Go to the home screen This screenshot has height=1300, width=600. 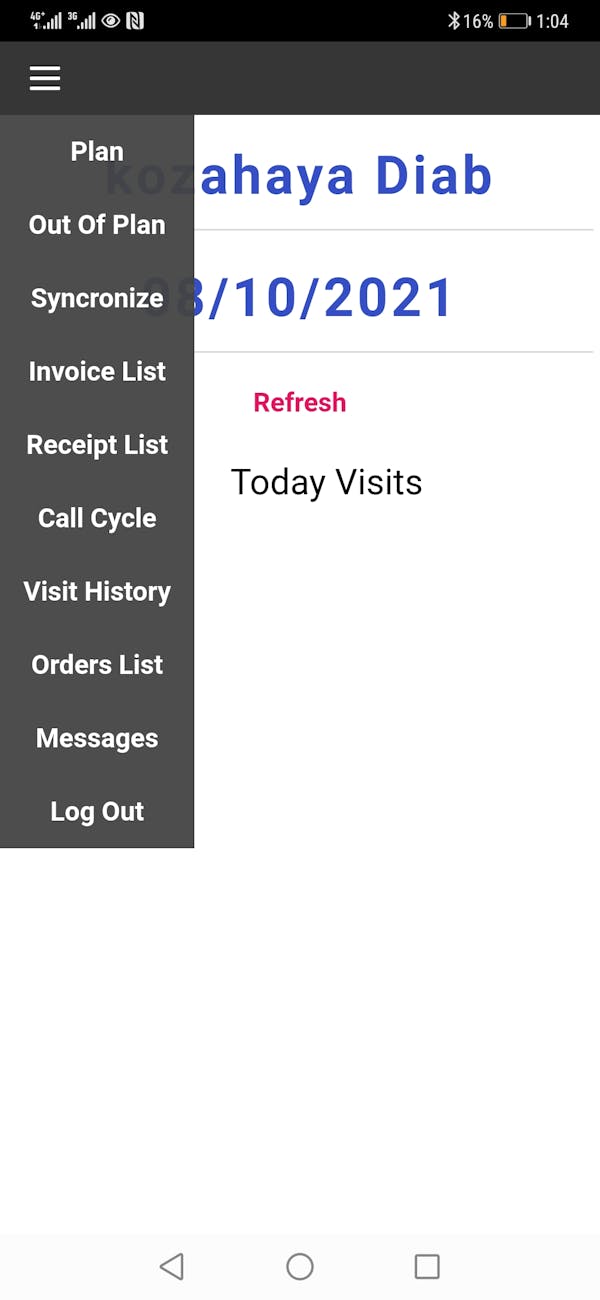pos(300,1266)
